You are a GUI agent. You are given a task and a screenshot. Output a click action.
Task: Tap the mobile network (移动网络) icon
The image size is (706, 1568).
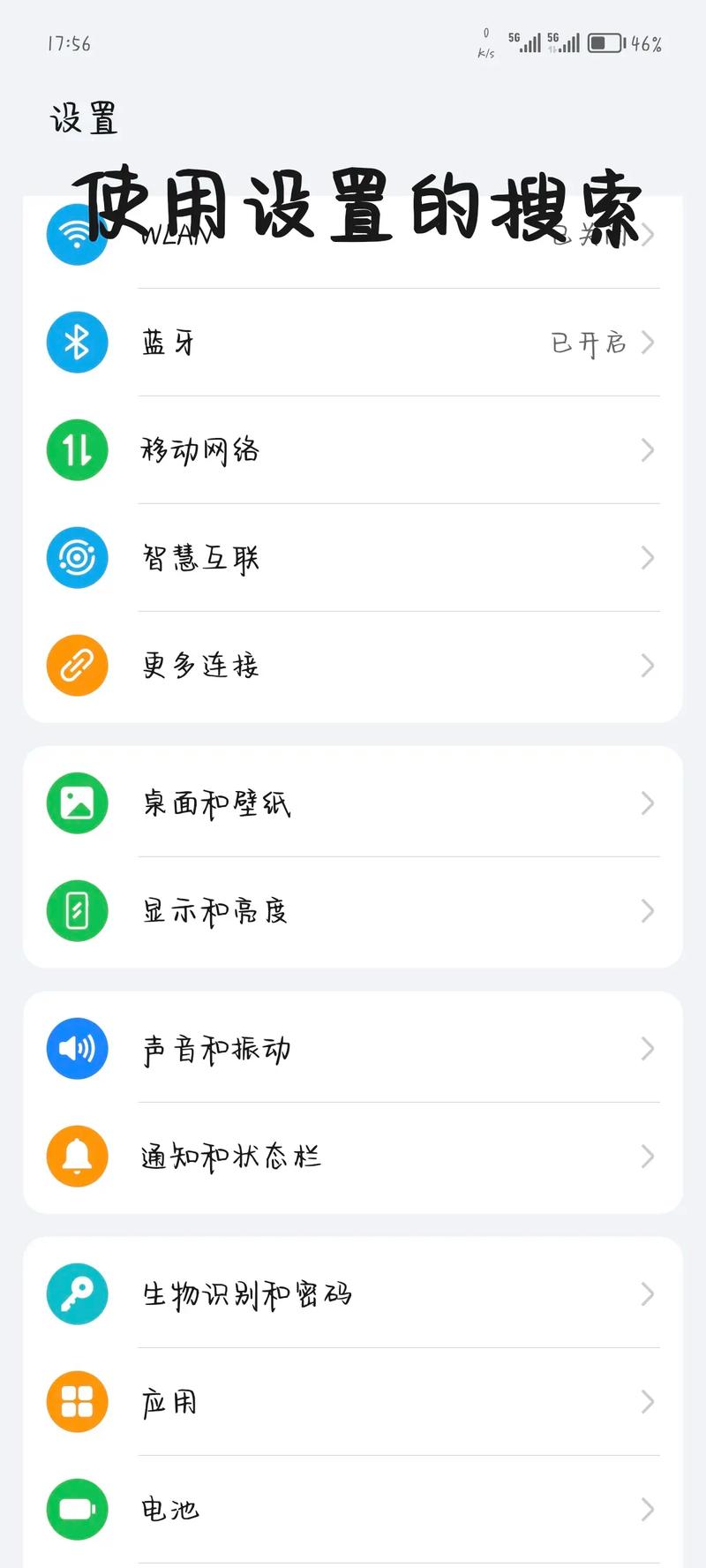click(76, 450)
